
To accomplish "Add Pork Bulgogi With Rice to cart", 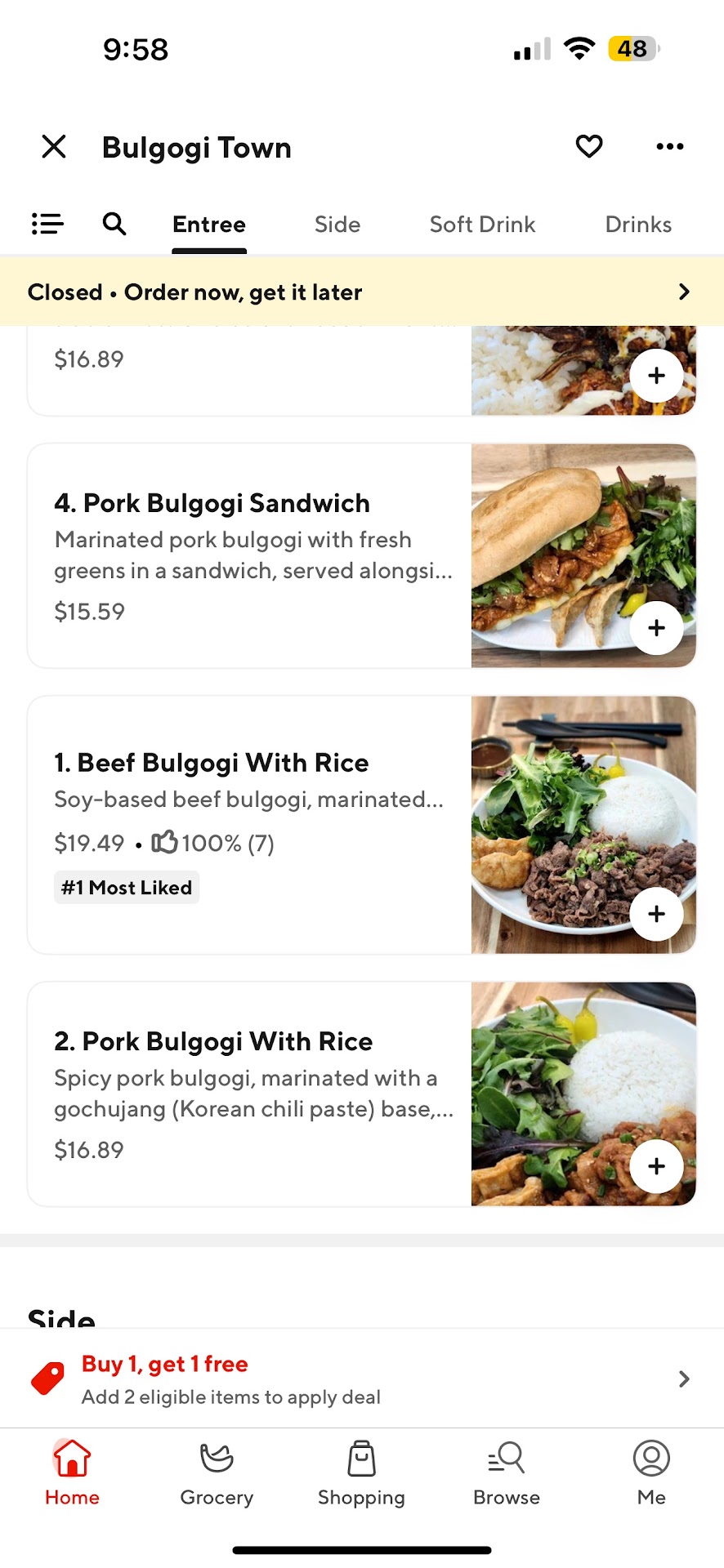I will click(656, 1166).
